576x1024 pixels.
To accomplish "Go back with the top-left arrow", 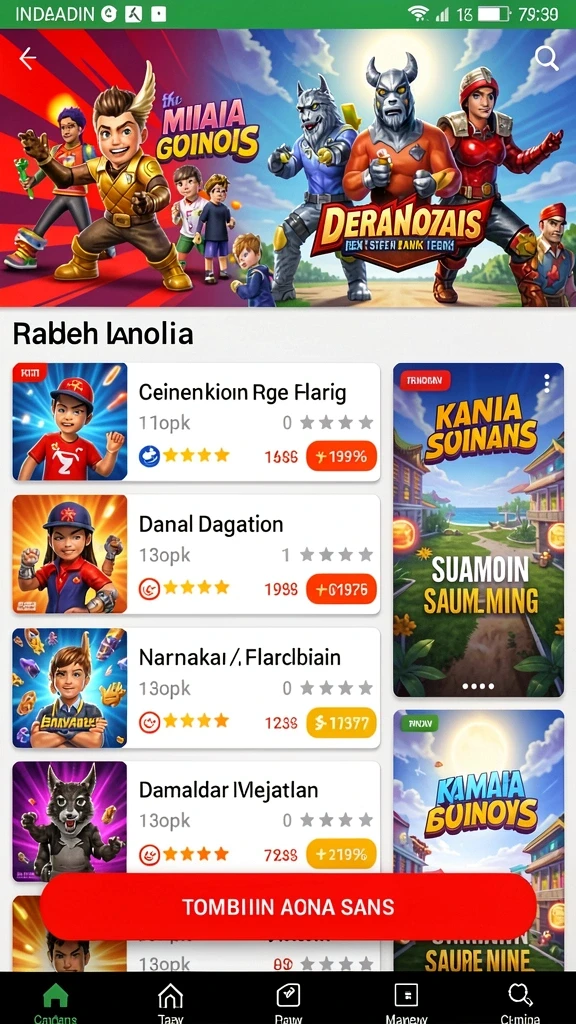I will (27, 59).
